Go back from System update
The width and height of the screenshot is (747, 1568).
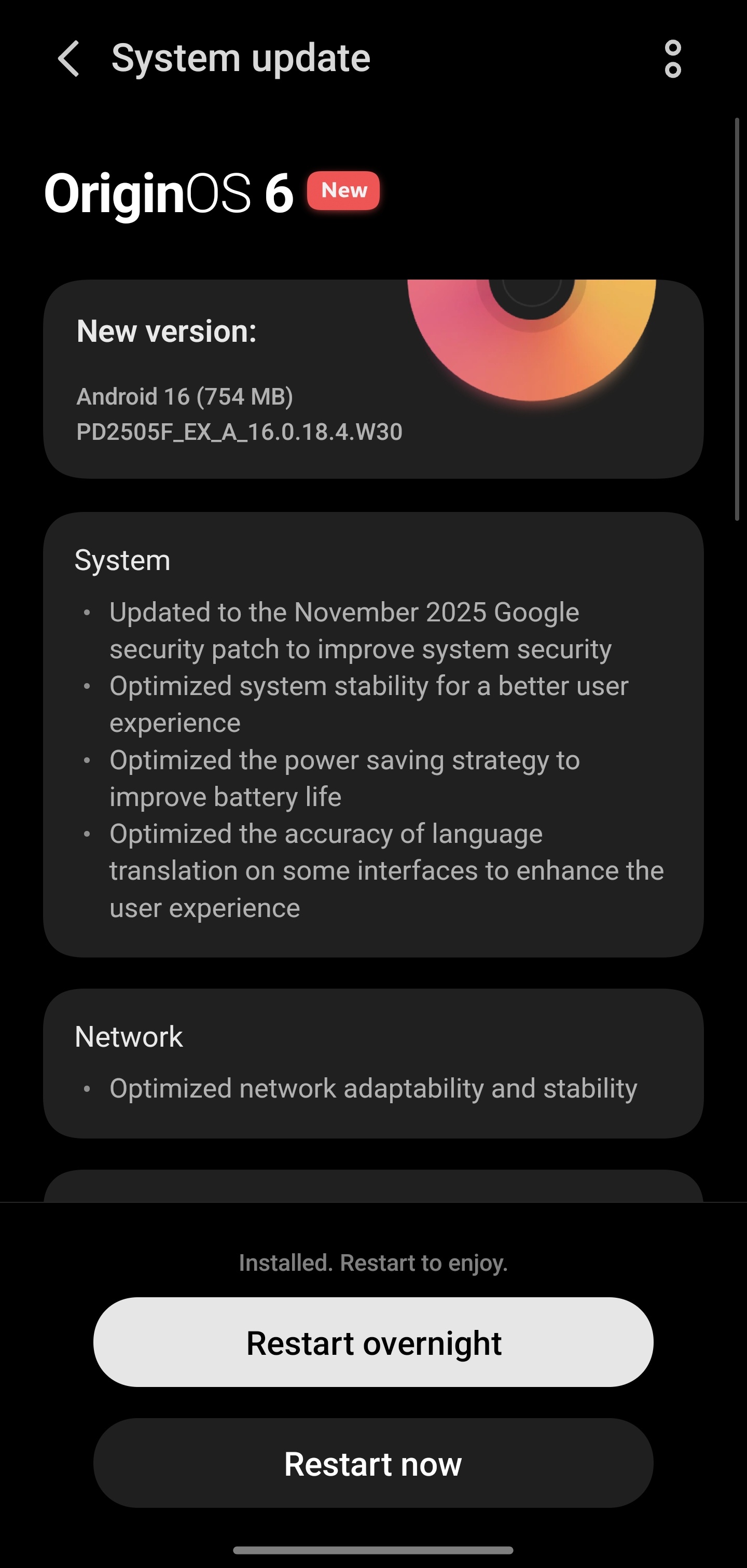point(68,59)
